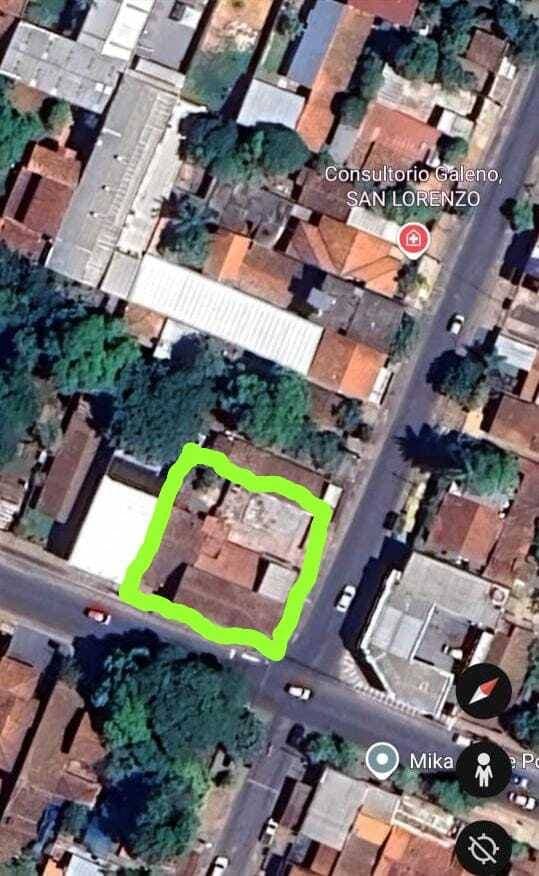Tap the compass to reset north
This screenshot has width=539, height=876.
point(484,691)
